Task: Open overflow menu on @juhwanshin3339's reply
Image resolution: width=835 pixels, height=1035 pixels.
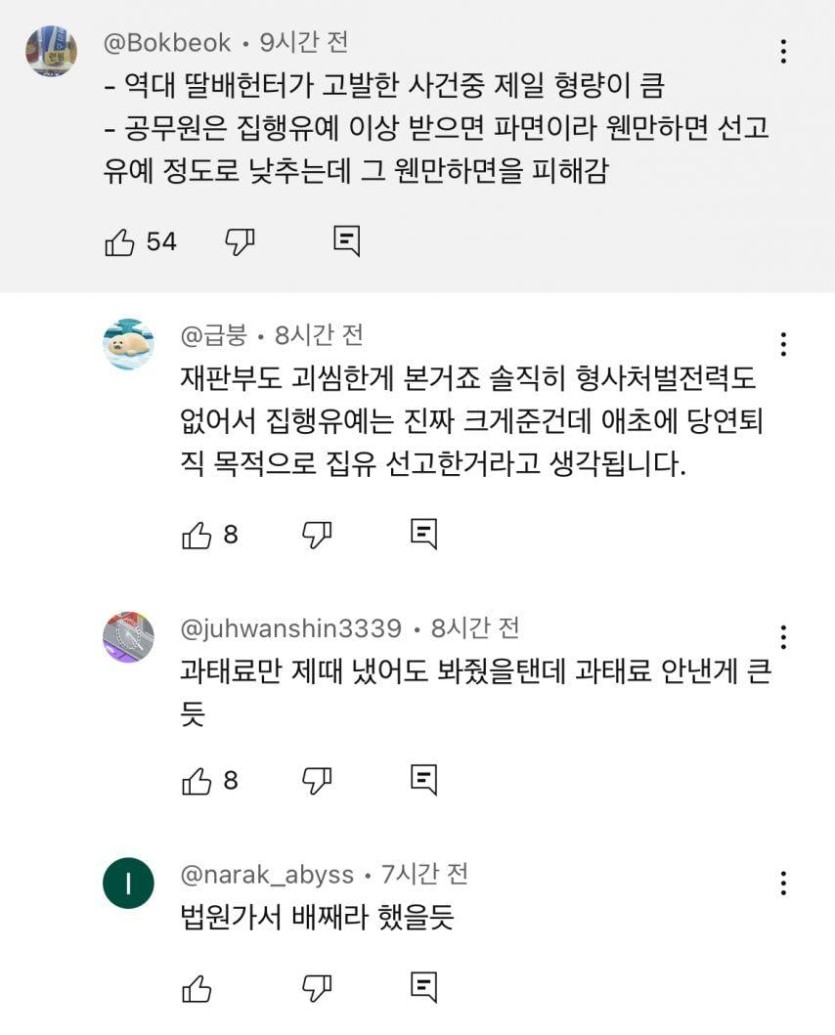Action: point(784,638)
